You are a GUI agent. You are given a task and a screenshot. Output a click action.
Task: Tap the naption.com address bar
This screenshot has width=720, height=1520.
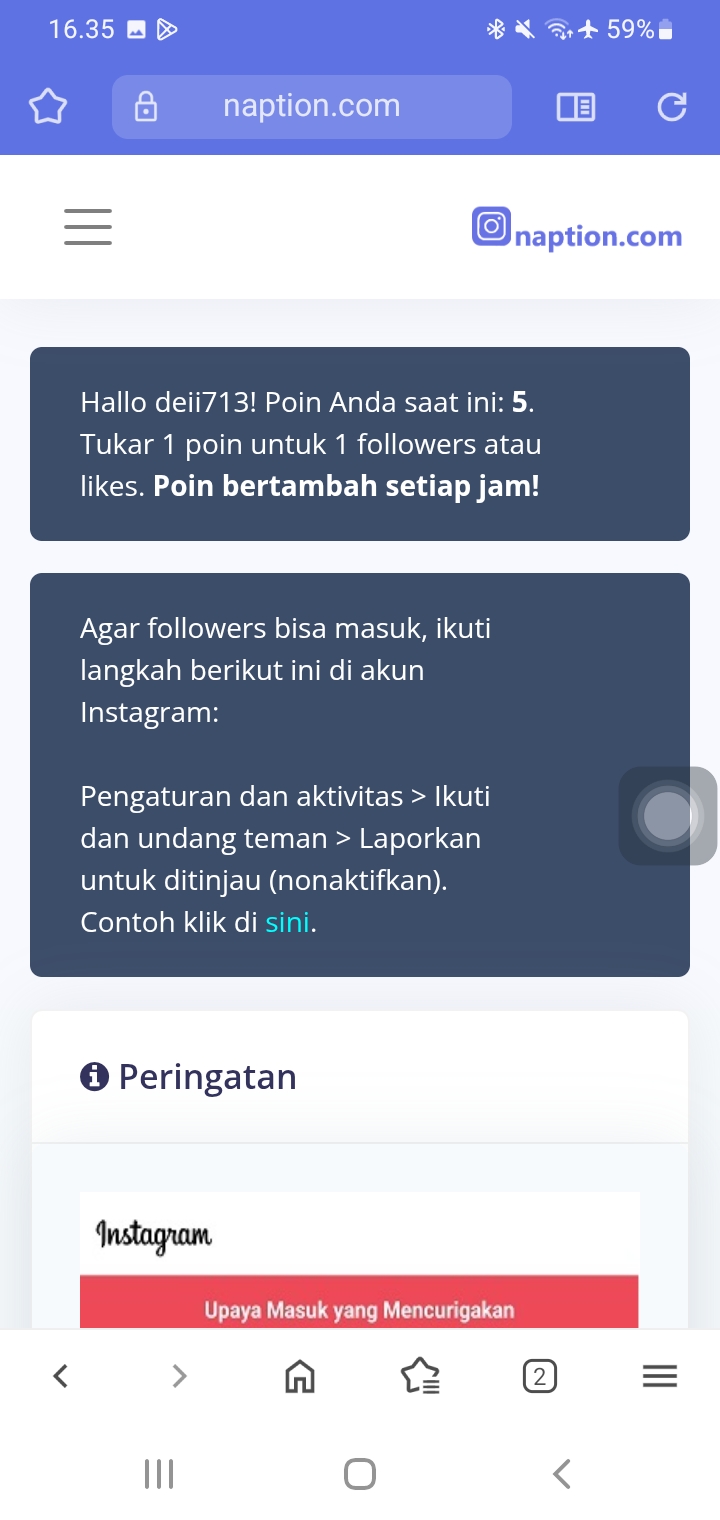click(x=311, y=106)
